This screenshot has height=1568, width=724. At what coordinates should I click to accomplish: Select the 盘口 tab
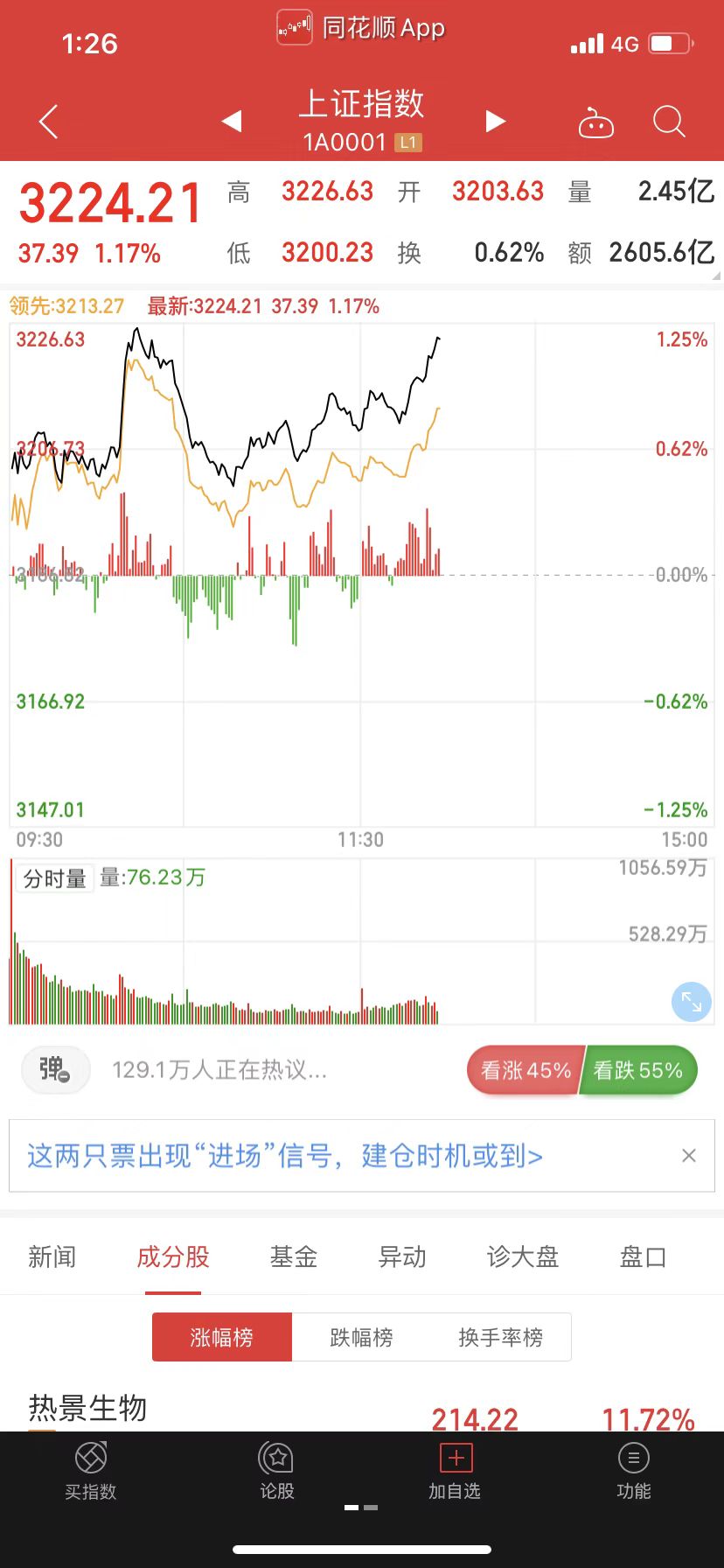[x=643, y=1257]
